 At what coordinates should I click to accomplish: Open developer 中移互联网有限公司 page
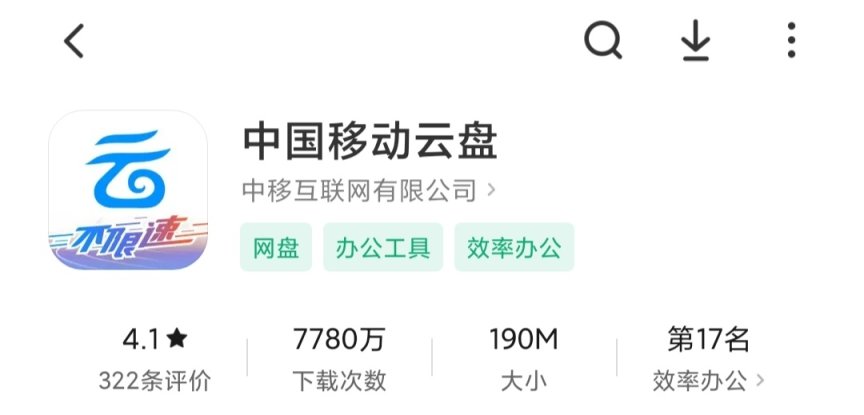(x=370, y=188)
